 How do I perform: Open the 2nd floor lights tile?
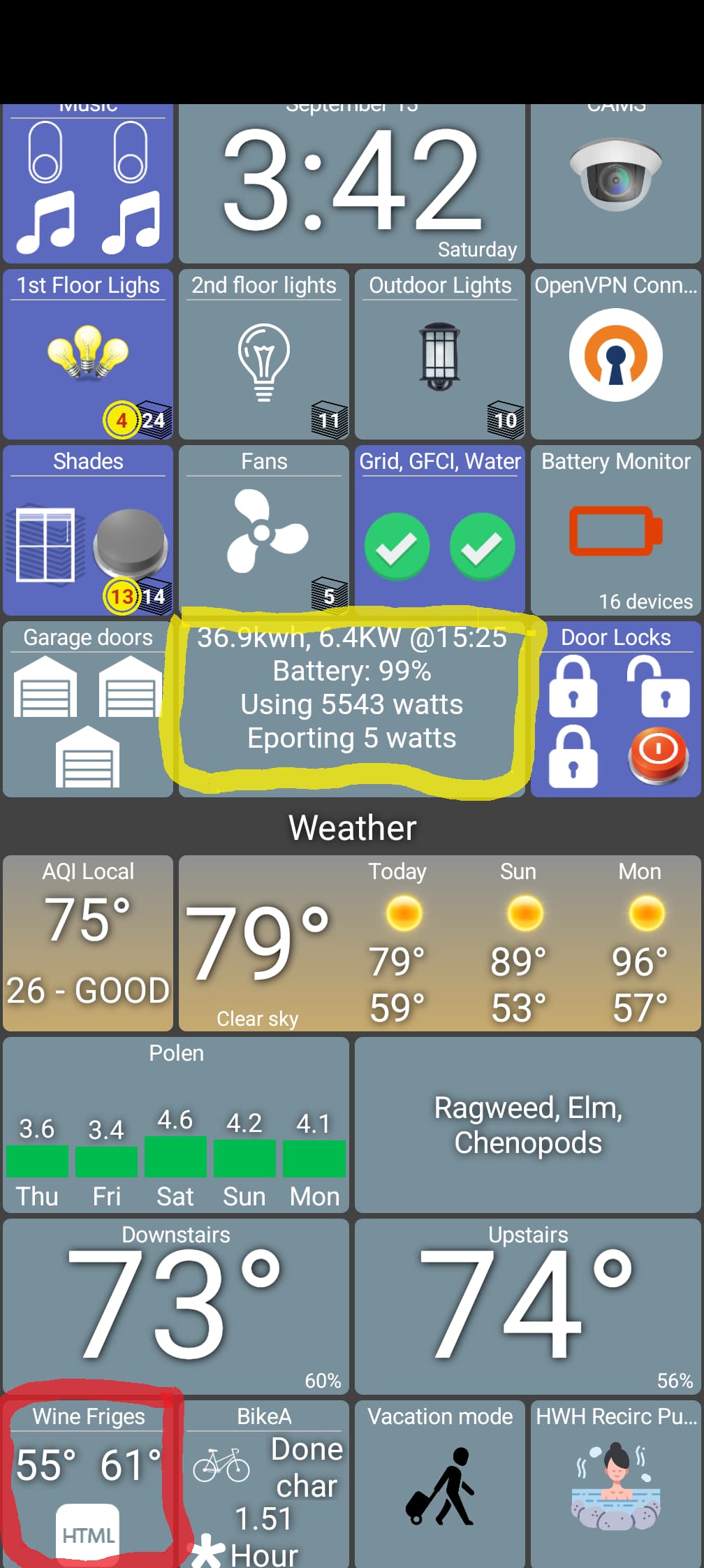coord(263,354)
